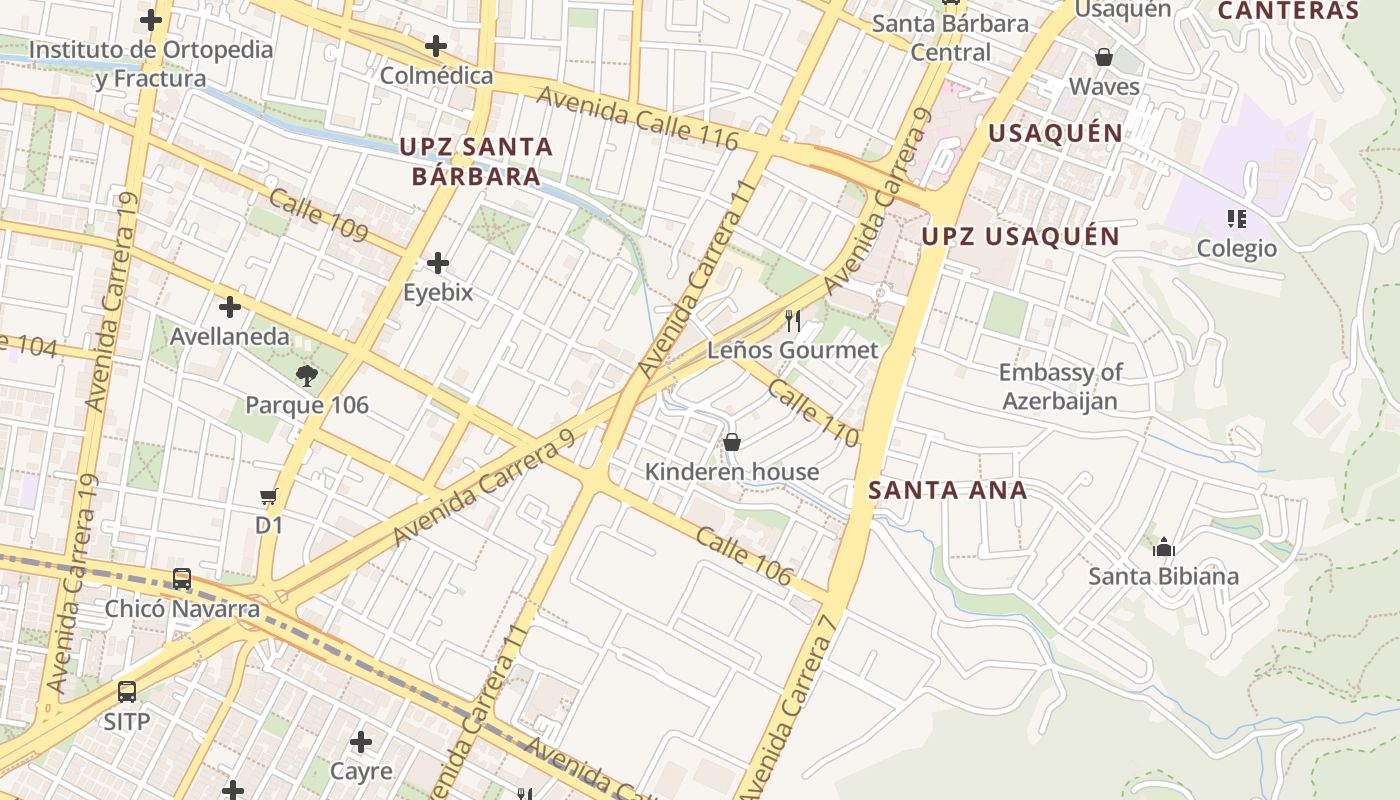
Task: Open the SITP bus stop marker
Action: tap(127, 692)
